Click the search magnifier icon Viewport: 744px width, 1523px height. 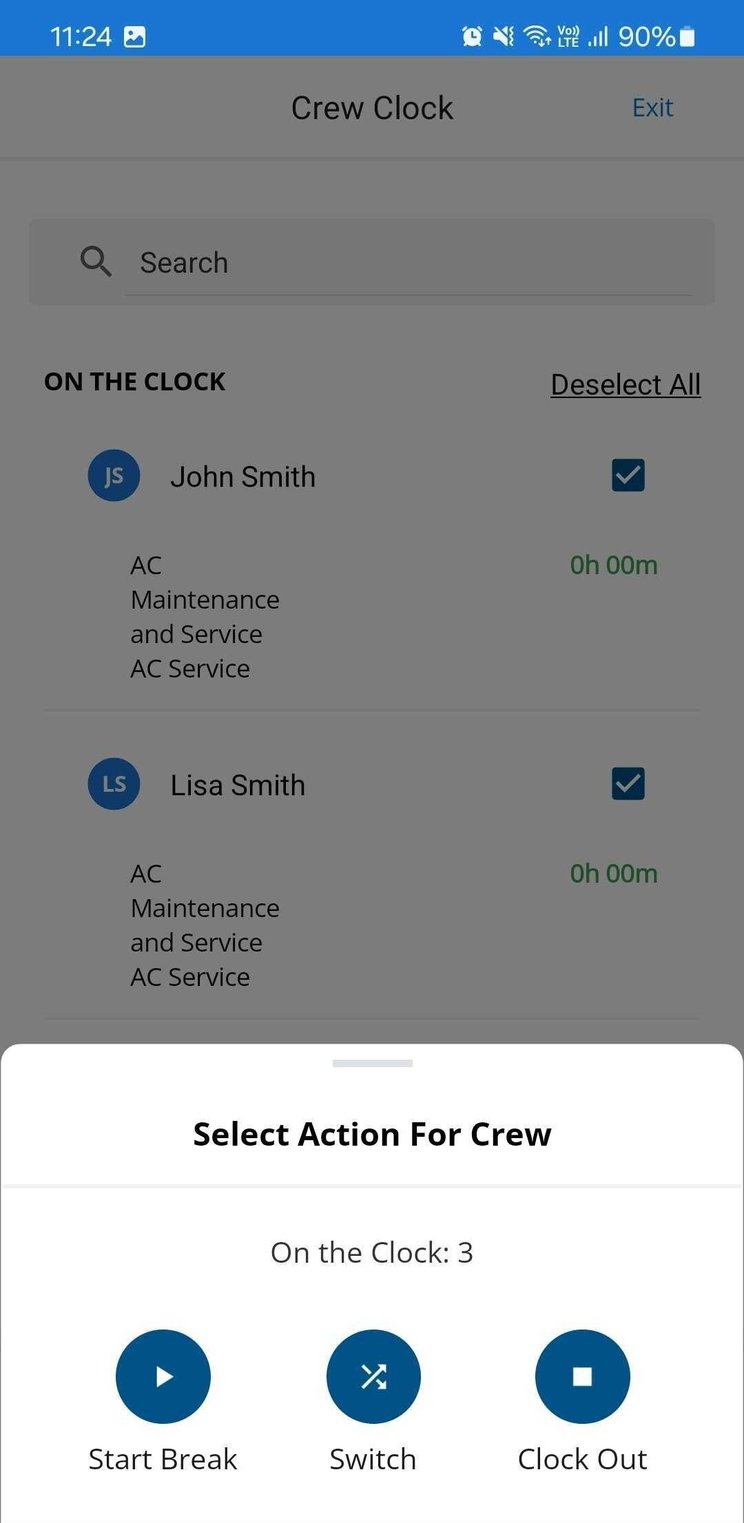point(95,261)
